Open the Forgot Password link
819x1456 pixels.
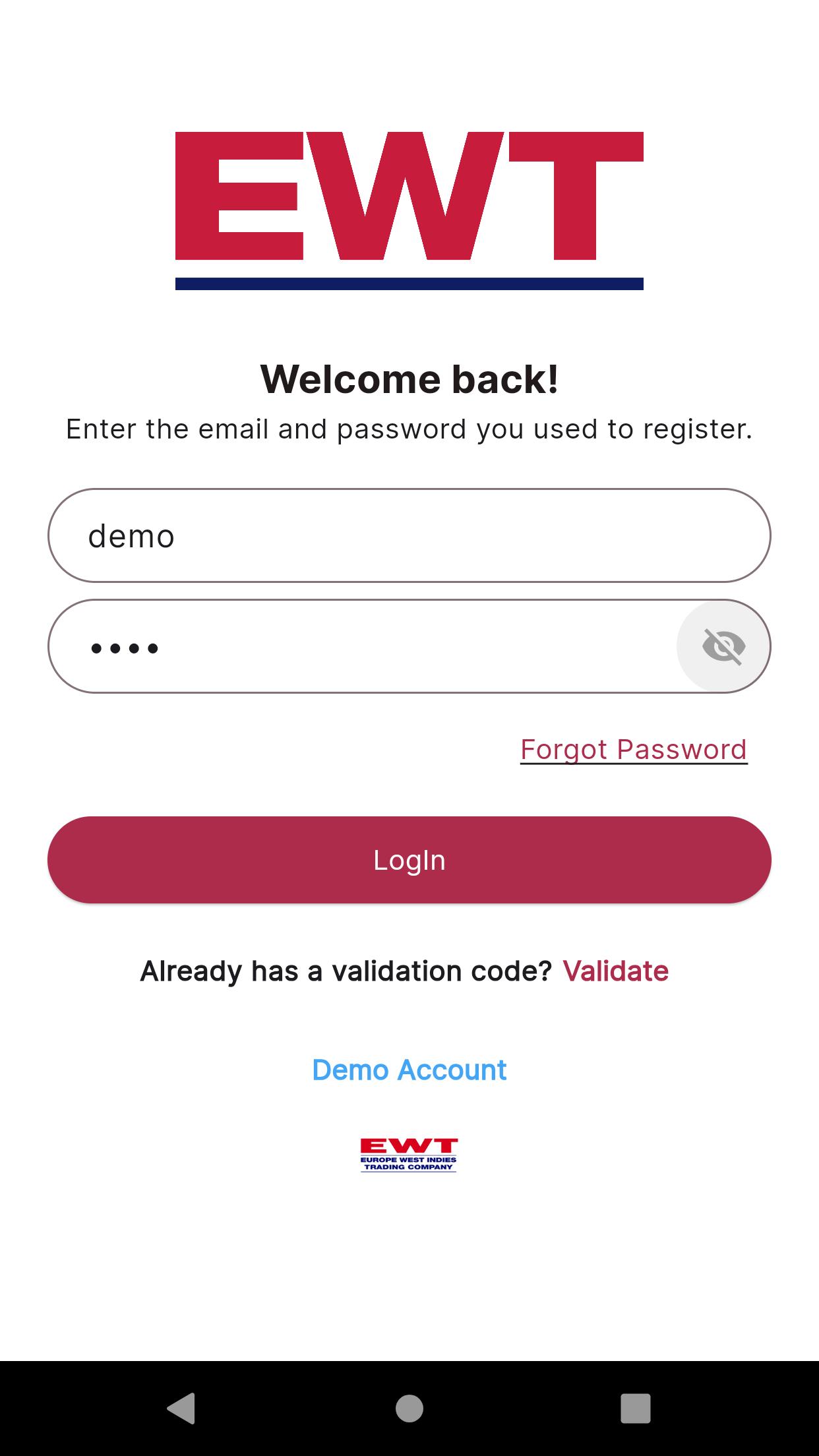click(633, 750)
